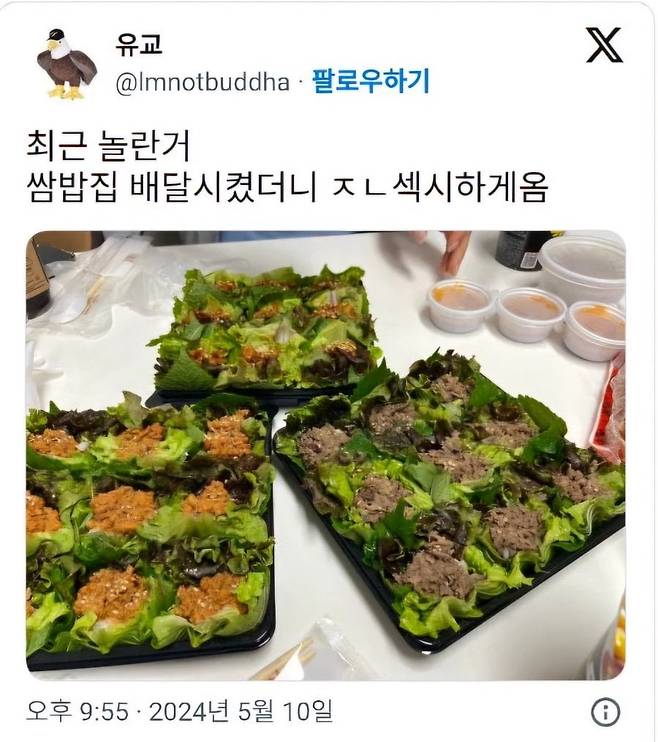Open the attached food photo
658x742 pixels.
(325, 455)
